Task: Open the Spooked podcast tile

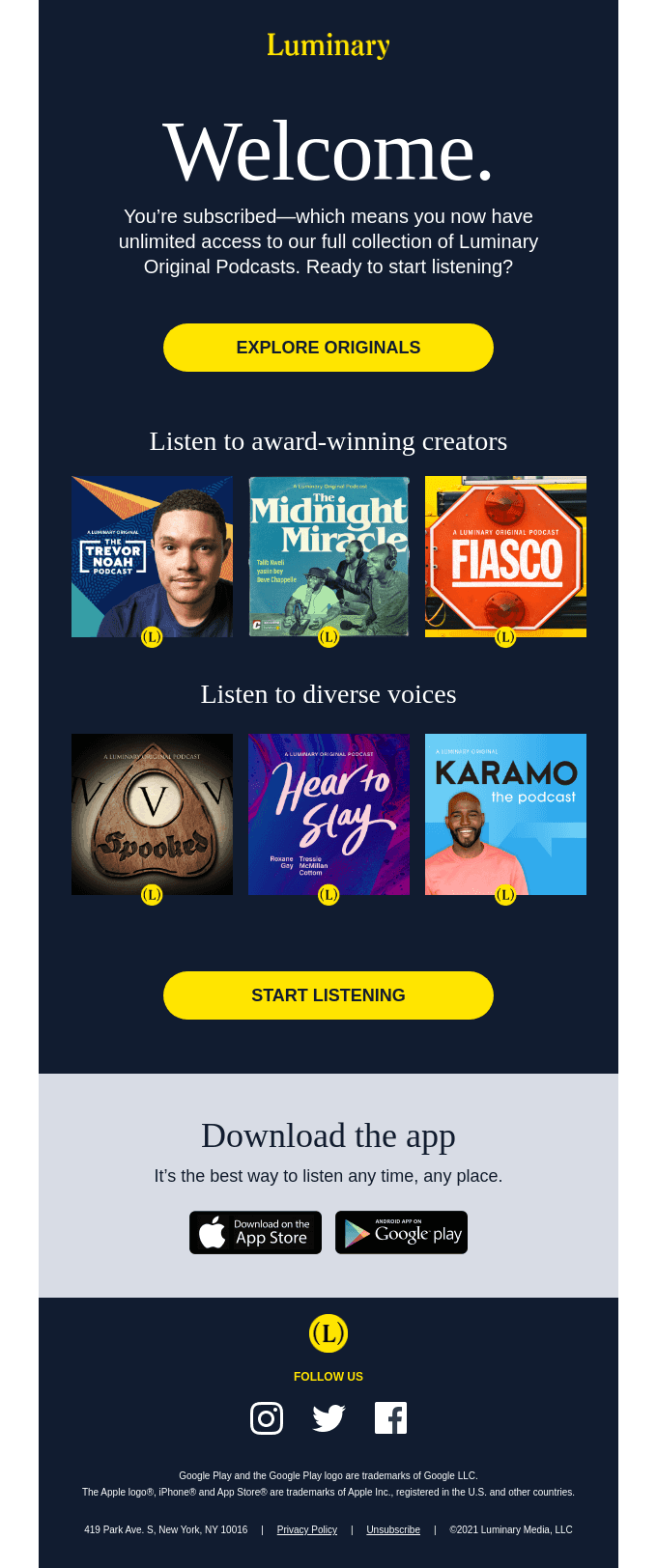Action: (x=152, y=814)
